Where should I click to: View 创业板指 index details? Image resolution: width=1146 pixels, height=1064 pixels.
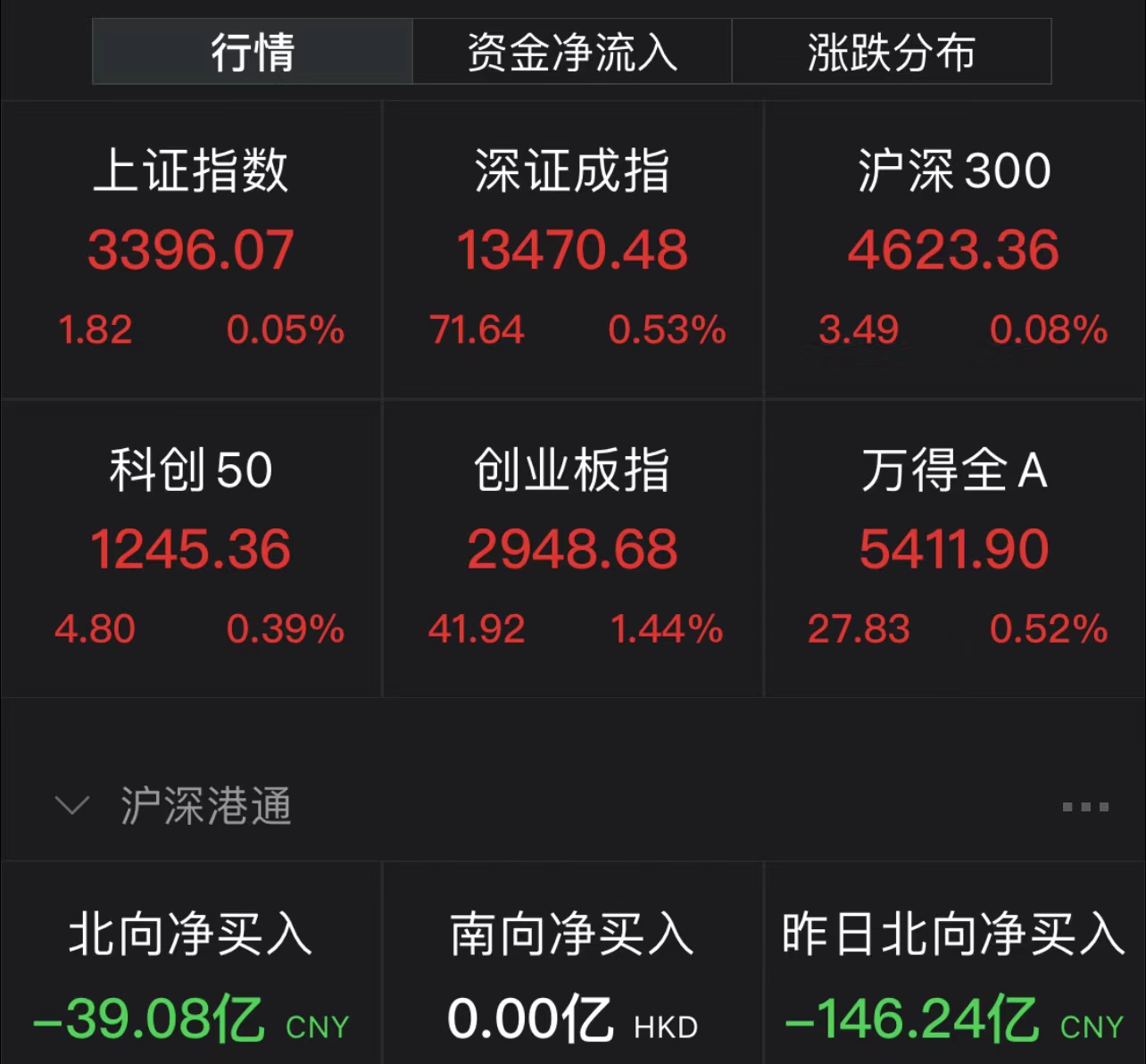coord(572,548)
